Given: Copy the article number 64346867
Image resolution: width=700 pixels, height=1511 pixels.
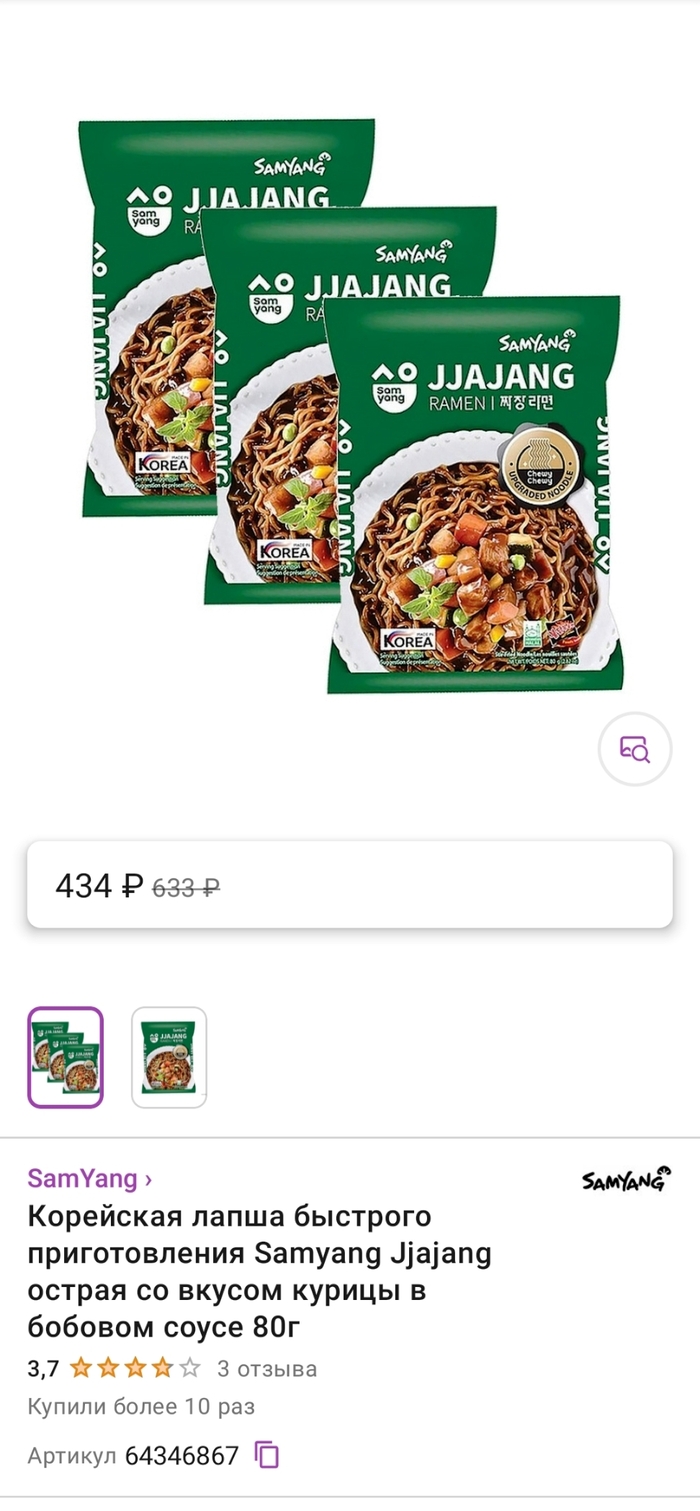Looking at the screenshot, I should [267, 1455].
